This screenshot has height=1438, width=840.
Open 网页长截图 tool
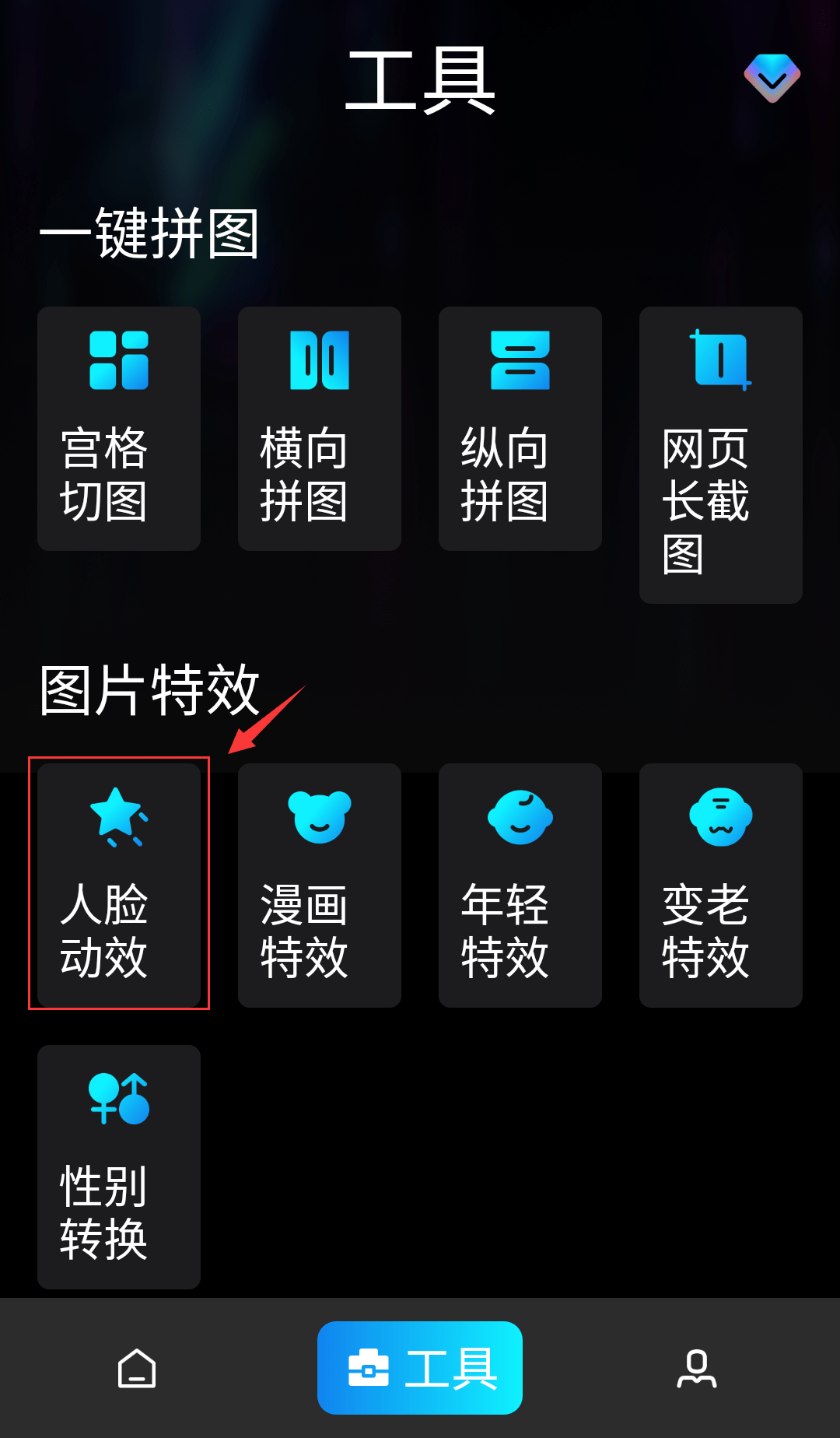click(721, 455)
